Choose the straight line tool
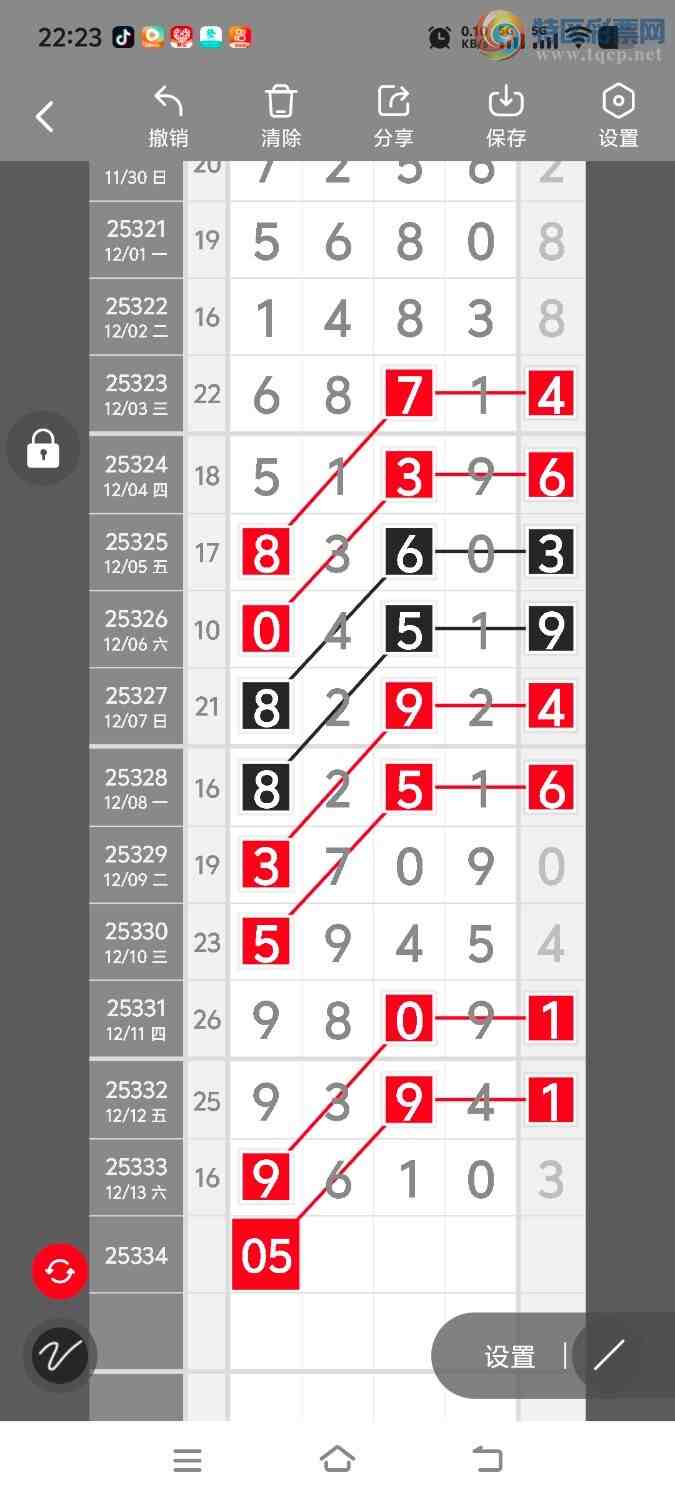The image size is (675, 1500). pyautogui.click(x=609, y=1356)
